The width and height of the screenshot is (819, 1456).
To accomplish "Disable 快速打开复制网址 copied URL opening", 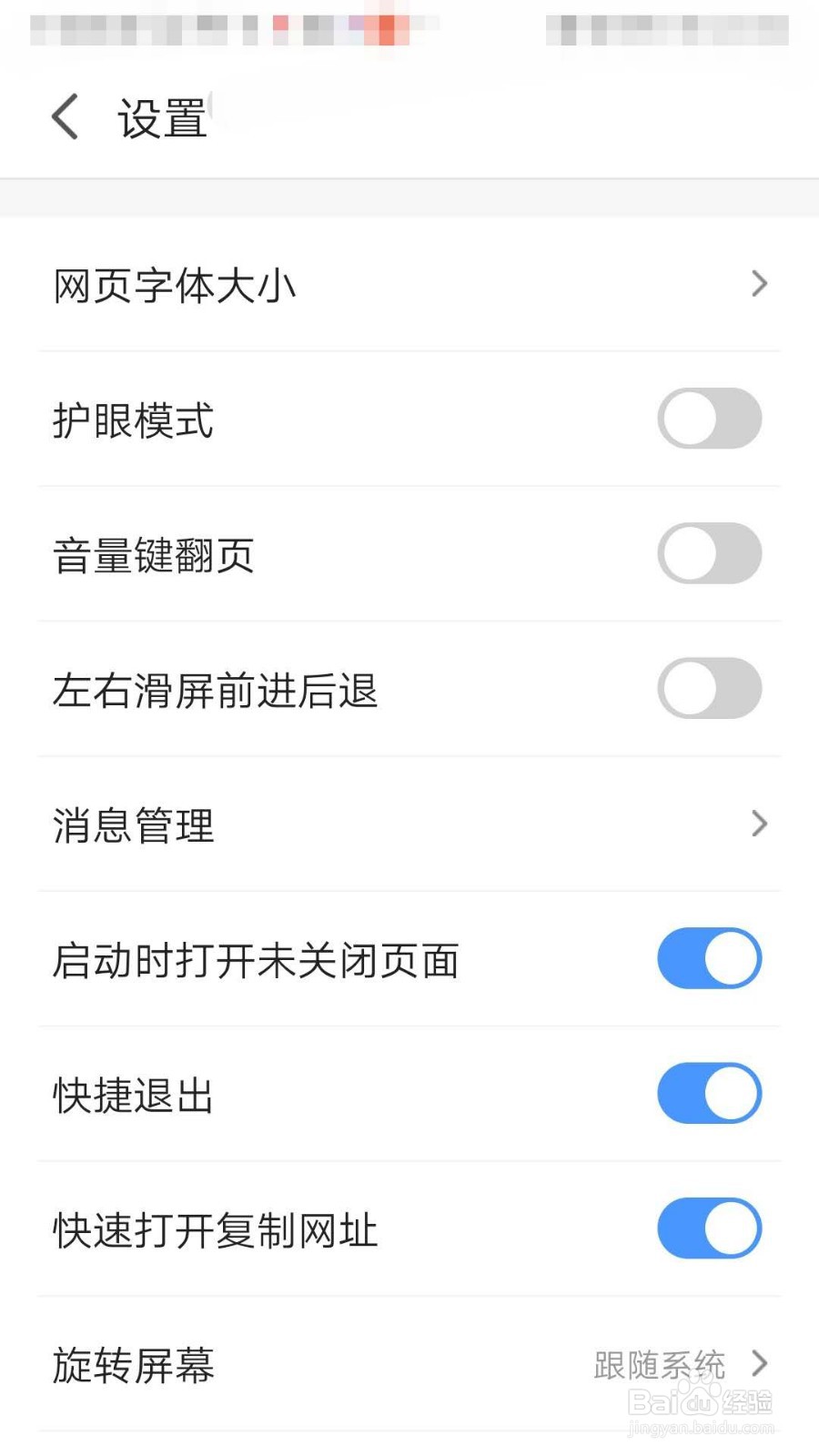I will point(710,1228).
